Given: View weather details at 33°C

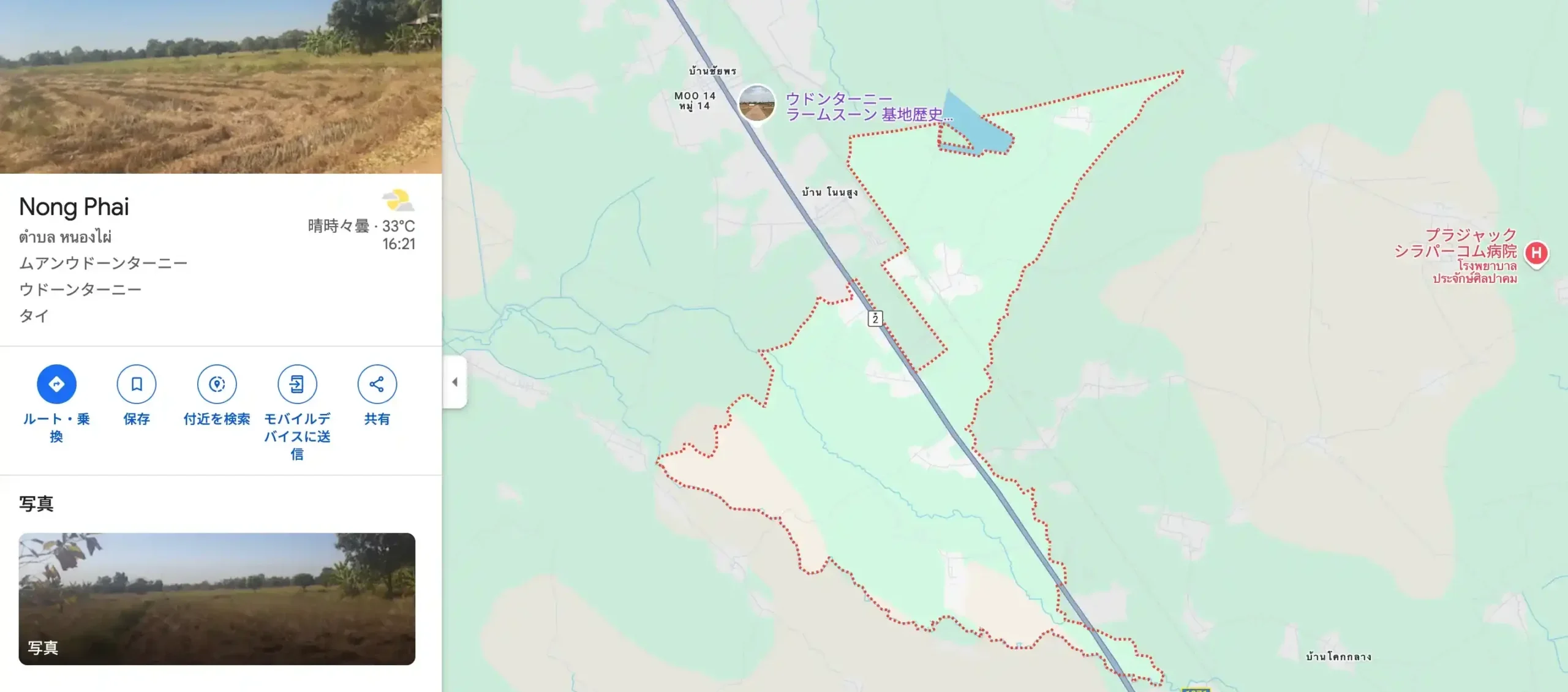Looking at the screenshot, I should coord(398,225).
